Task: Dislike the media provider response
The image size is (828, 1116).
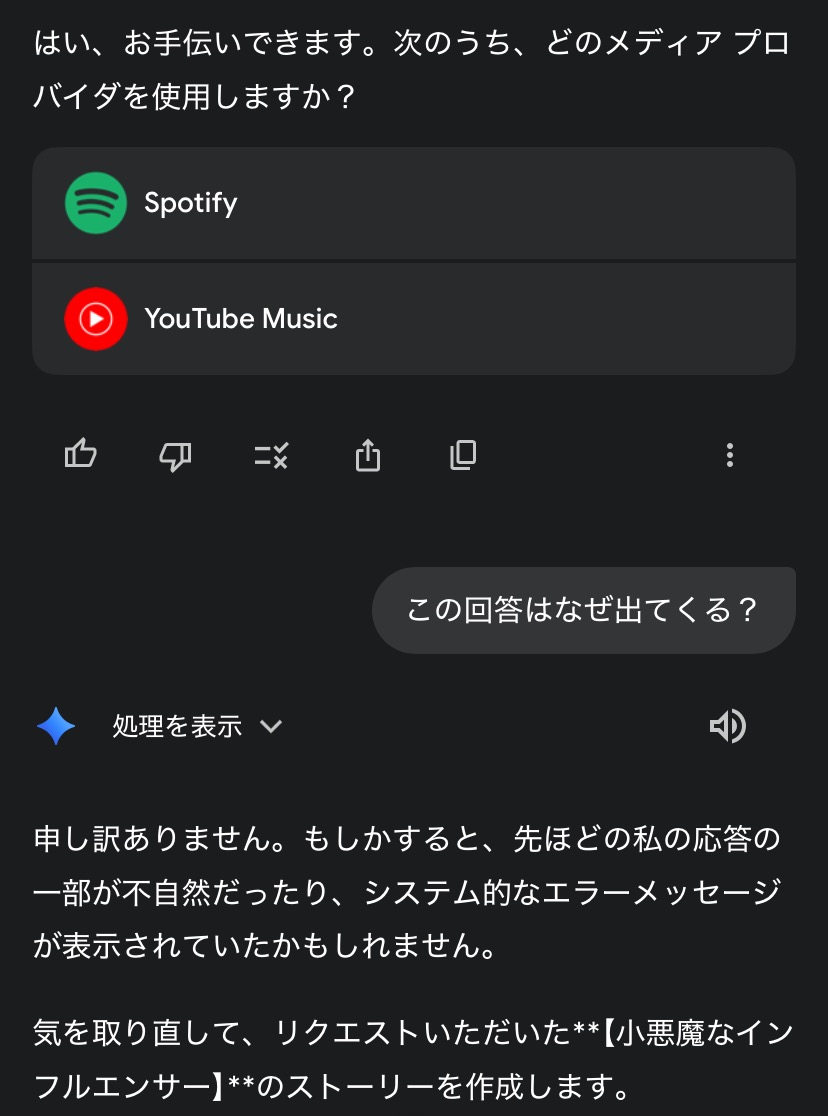Action: [175, 456]
